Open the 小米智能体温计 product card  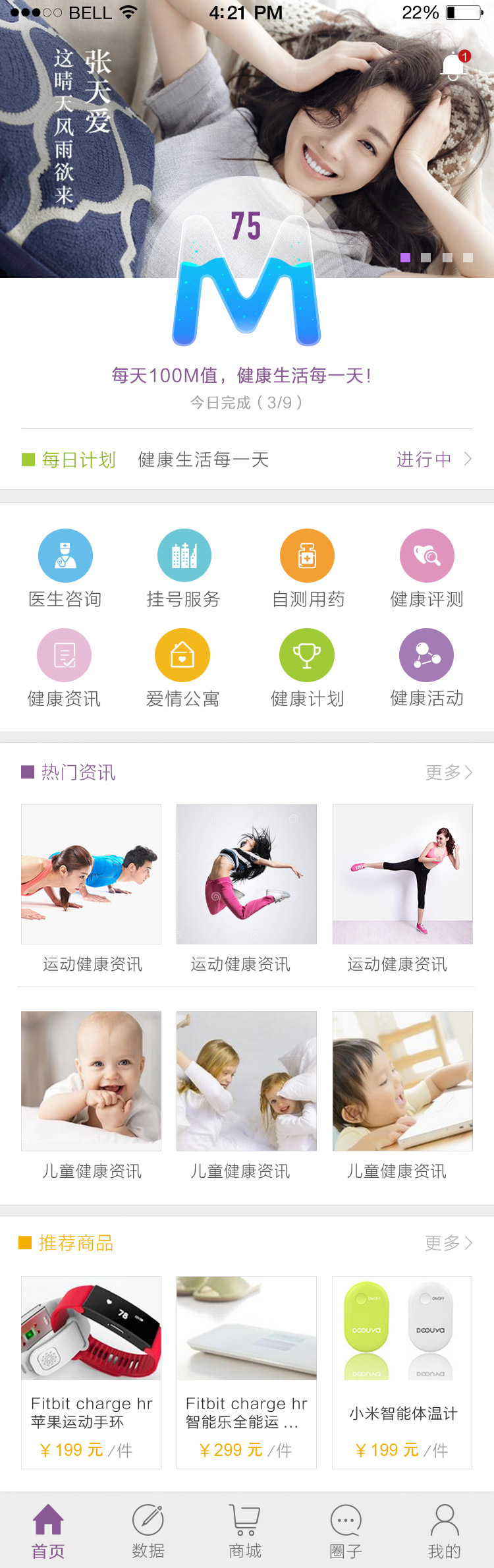(x=402, y=1371)
